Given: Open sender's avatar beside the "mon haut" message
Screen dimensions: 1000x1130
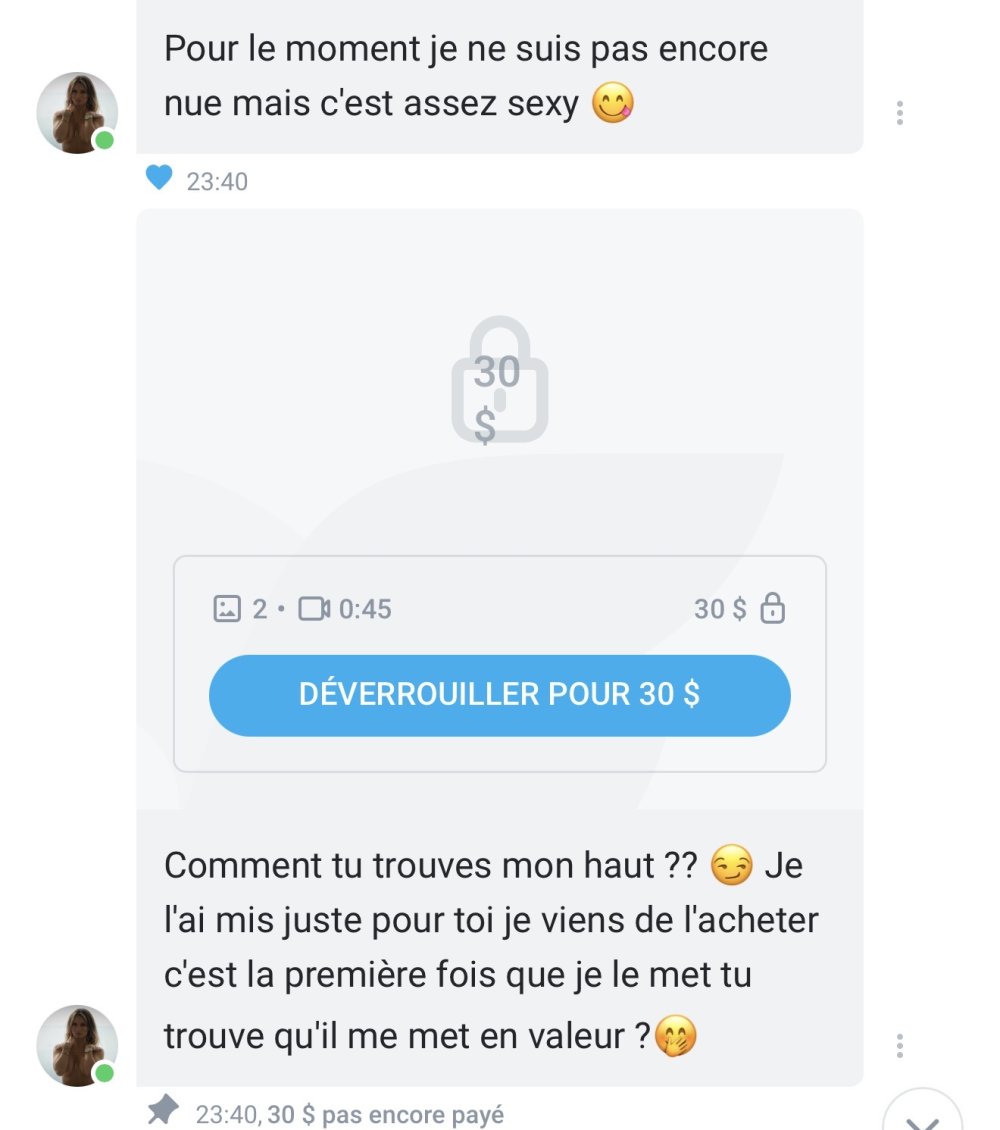Looking at the screenshot, I should [x=77, y=1046].
